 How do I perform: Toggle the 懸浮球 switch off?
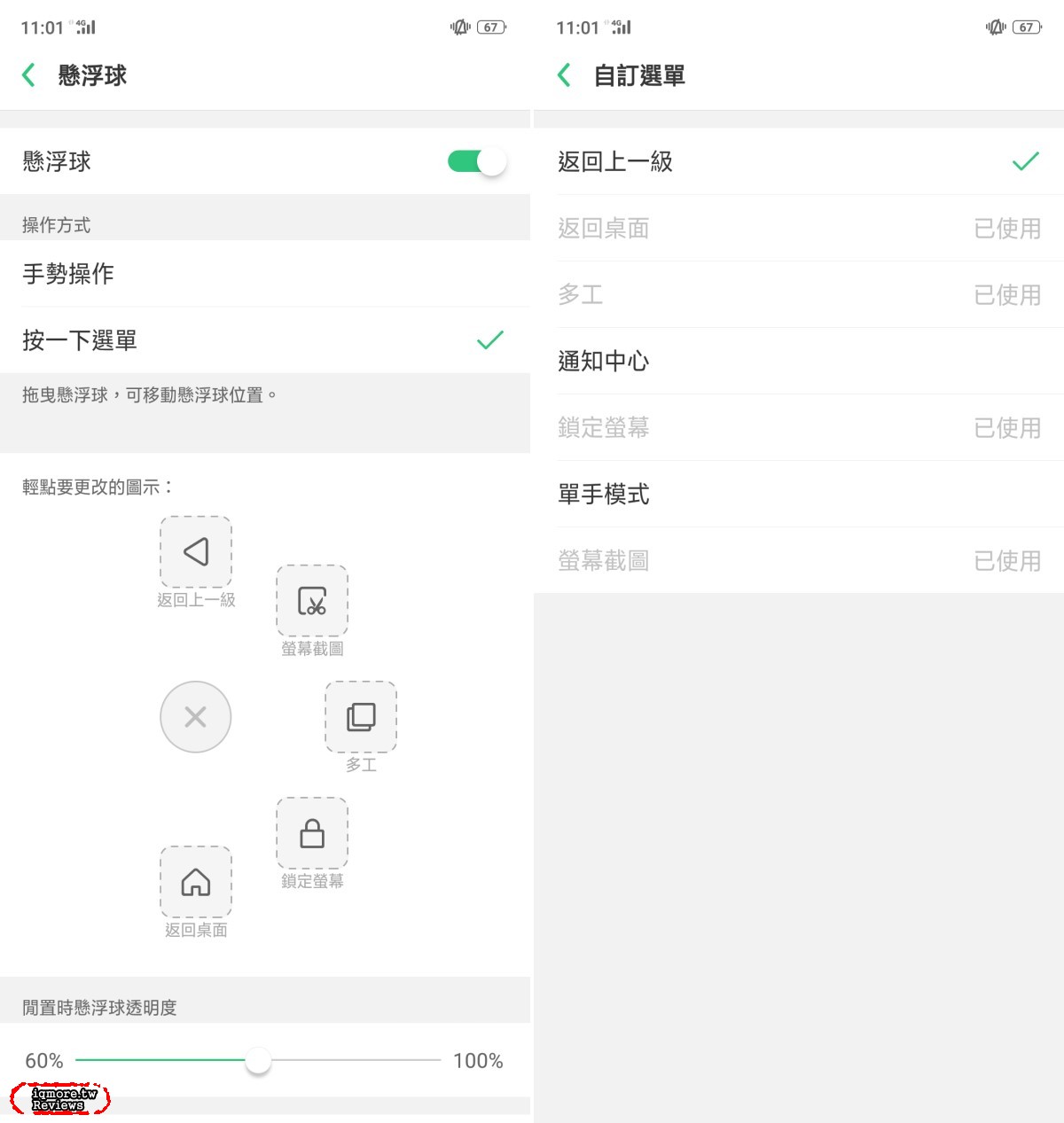click(x=477, y=161)
